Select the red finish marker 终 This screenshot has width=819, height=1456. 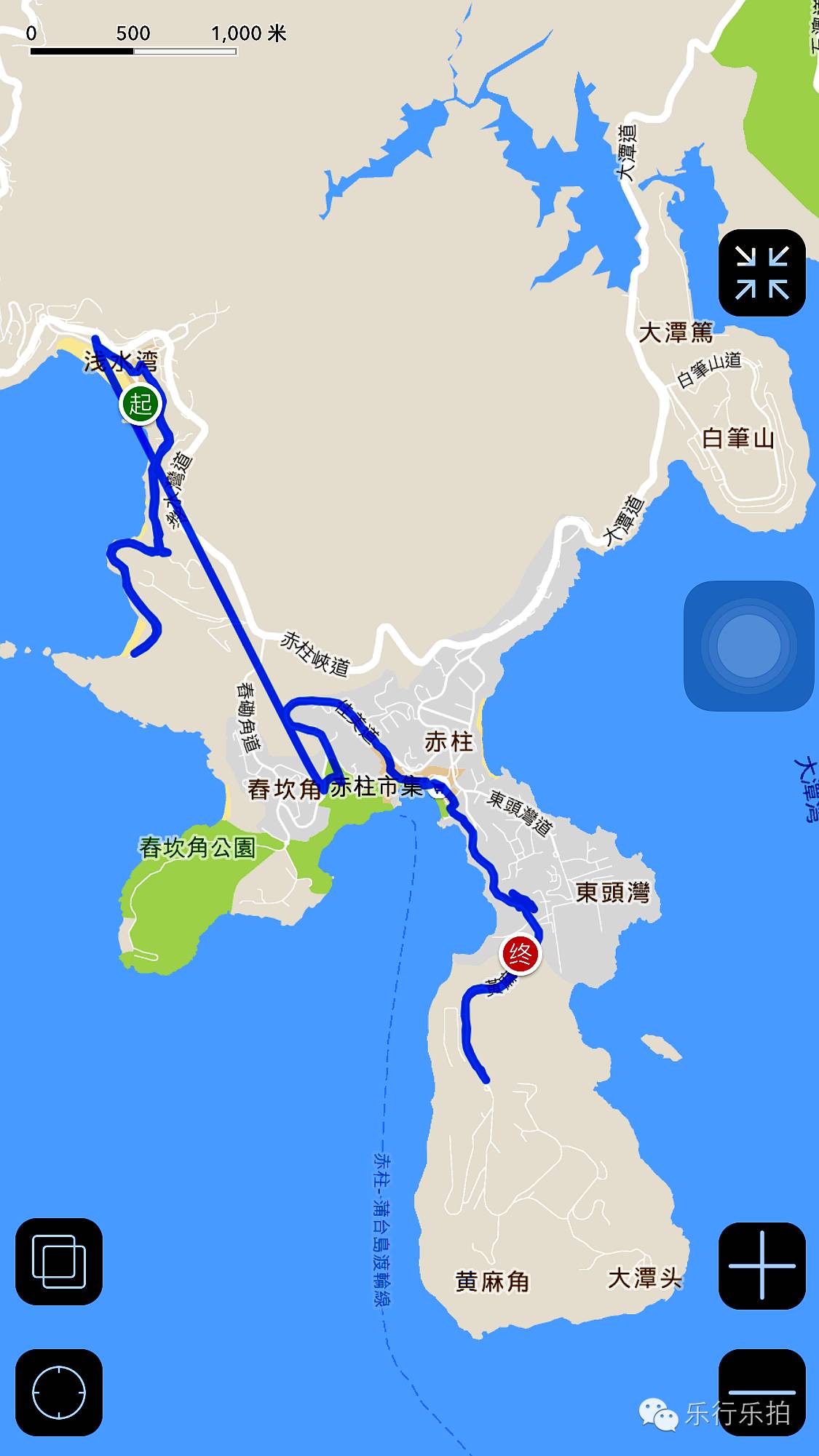[520, 954]
